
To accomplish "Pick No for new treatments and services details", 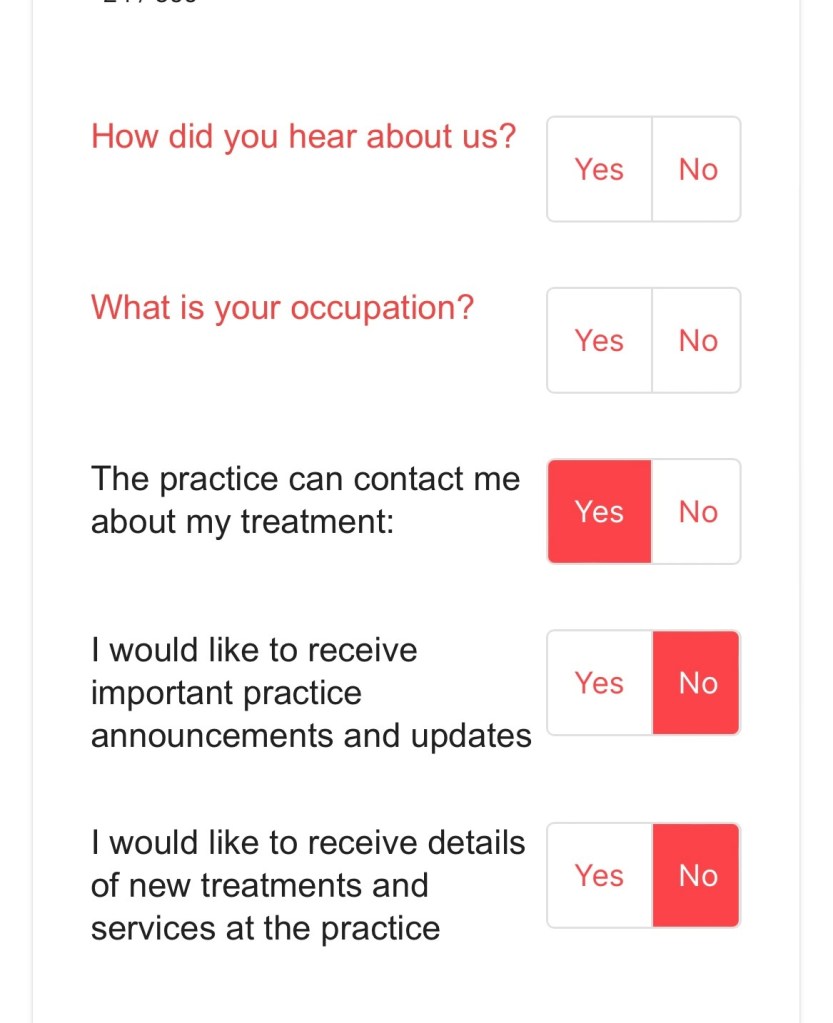I will (697, 875).
